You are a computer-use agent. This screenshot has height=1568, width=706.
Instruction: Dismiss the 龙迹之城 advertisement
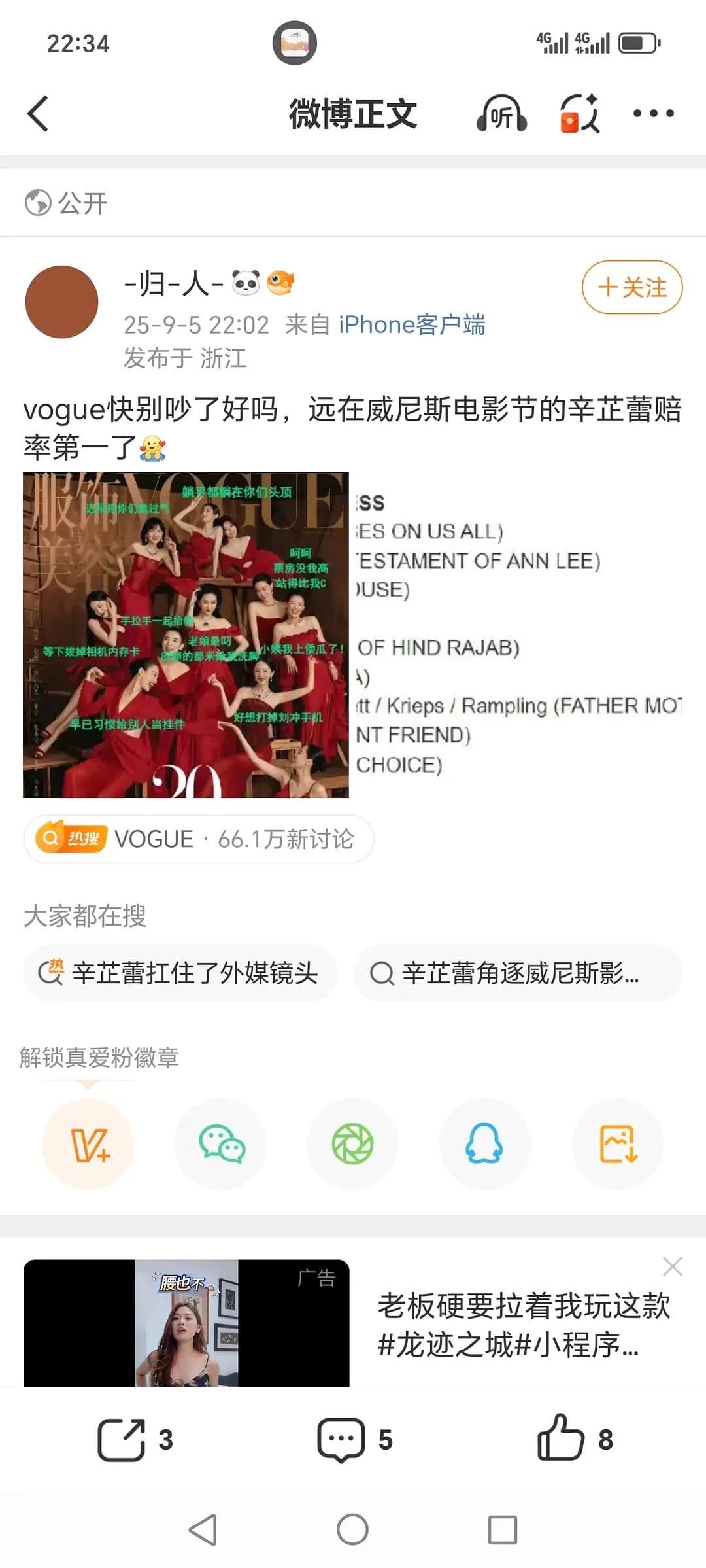672,1266
